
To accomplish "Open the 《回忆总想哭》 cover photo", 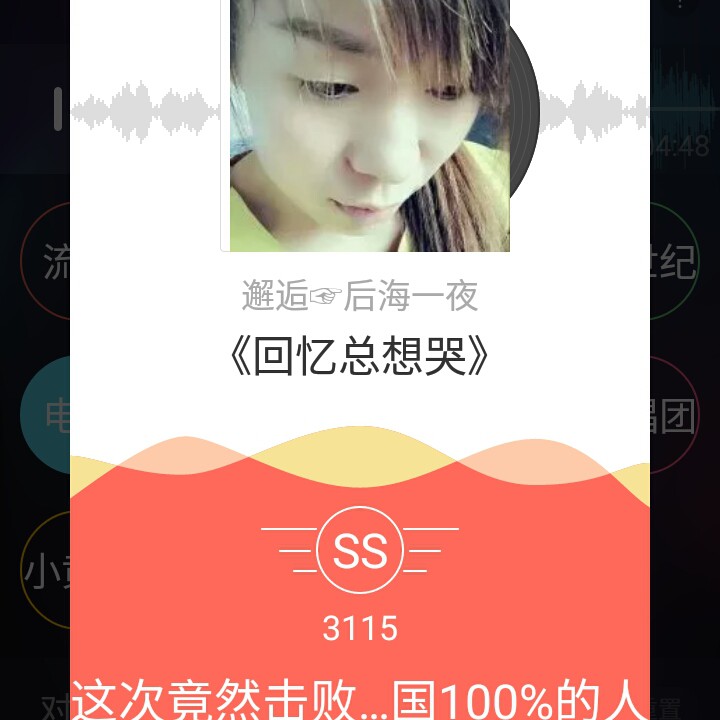I will click(368, 125).
